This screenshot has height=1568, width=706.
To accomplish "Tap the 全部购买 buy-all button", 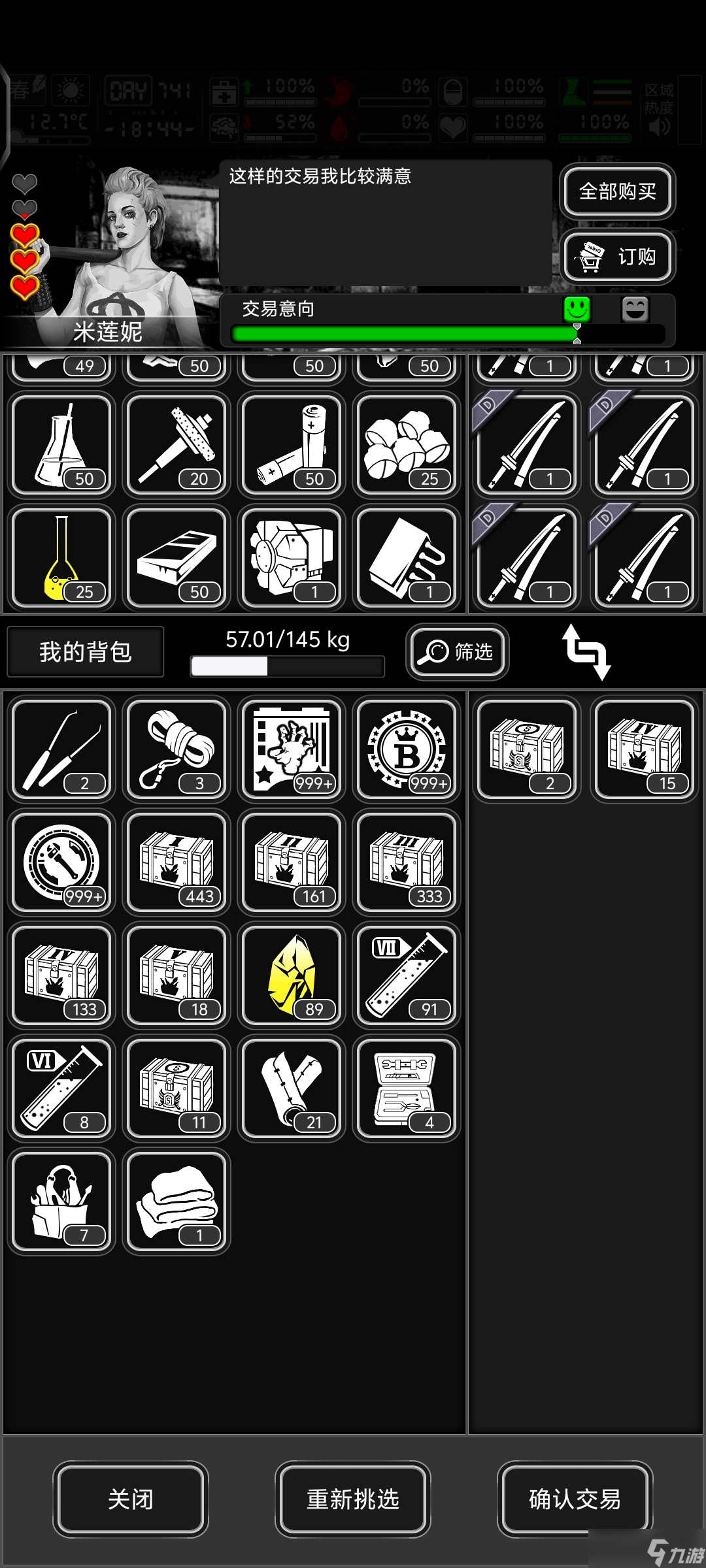I will (617, 191).
